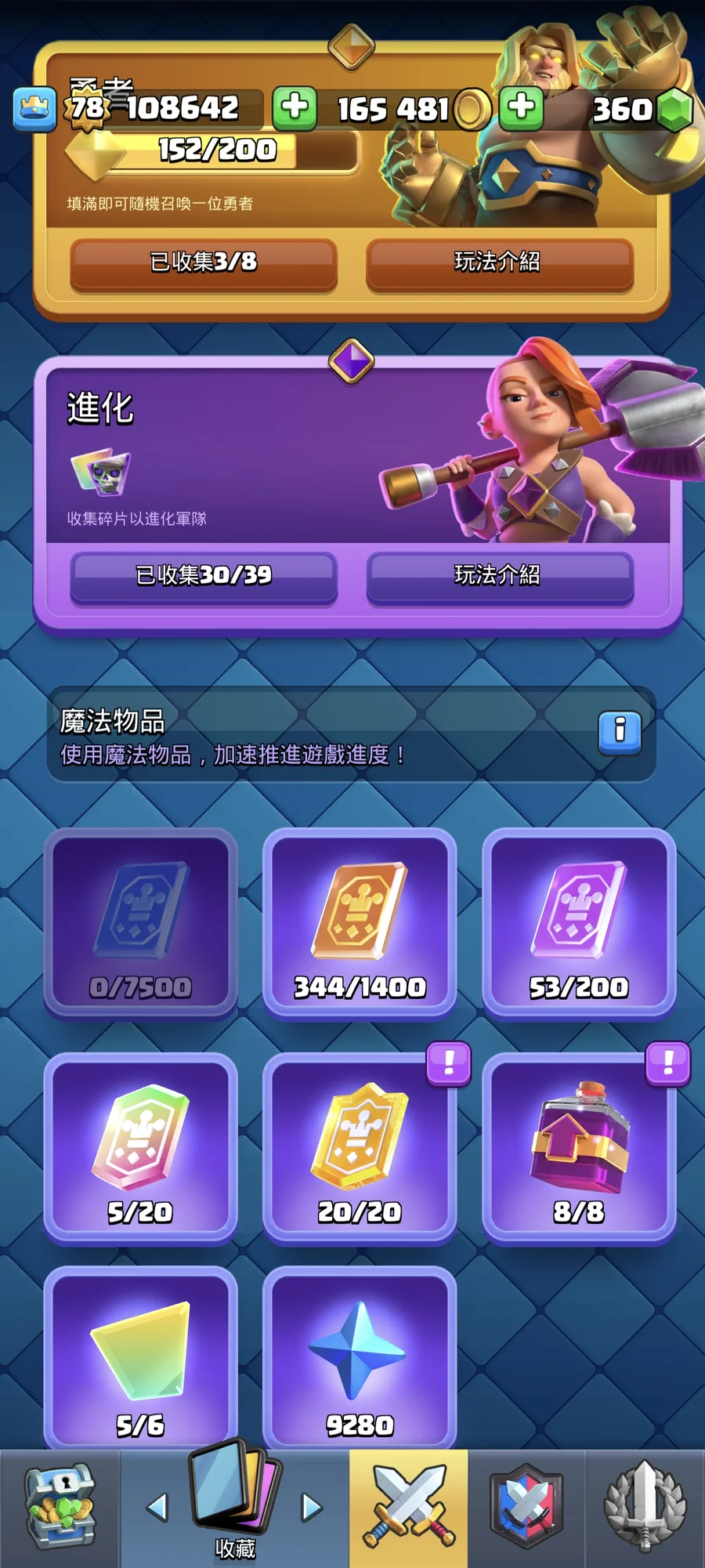The height and width of the screenshot is (1568, 705).
Task: Open the 5/6 evolution shard item
Action: [x=141, y=1360]
